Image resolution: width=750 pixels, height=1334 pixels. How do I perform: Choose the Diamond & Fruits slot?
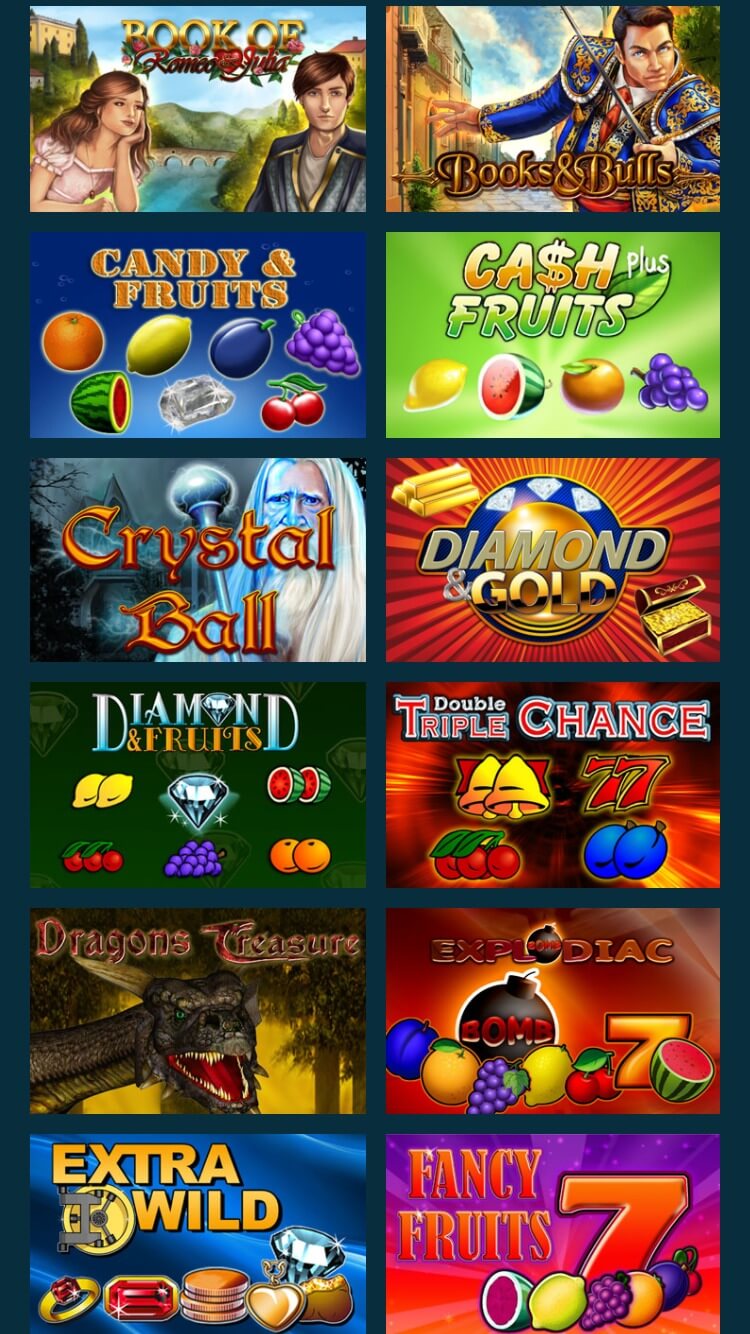(x=198, y=785)
